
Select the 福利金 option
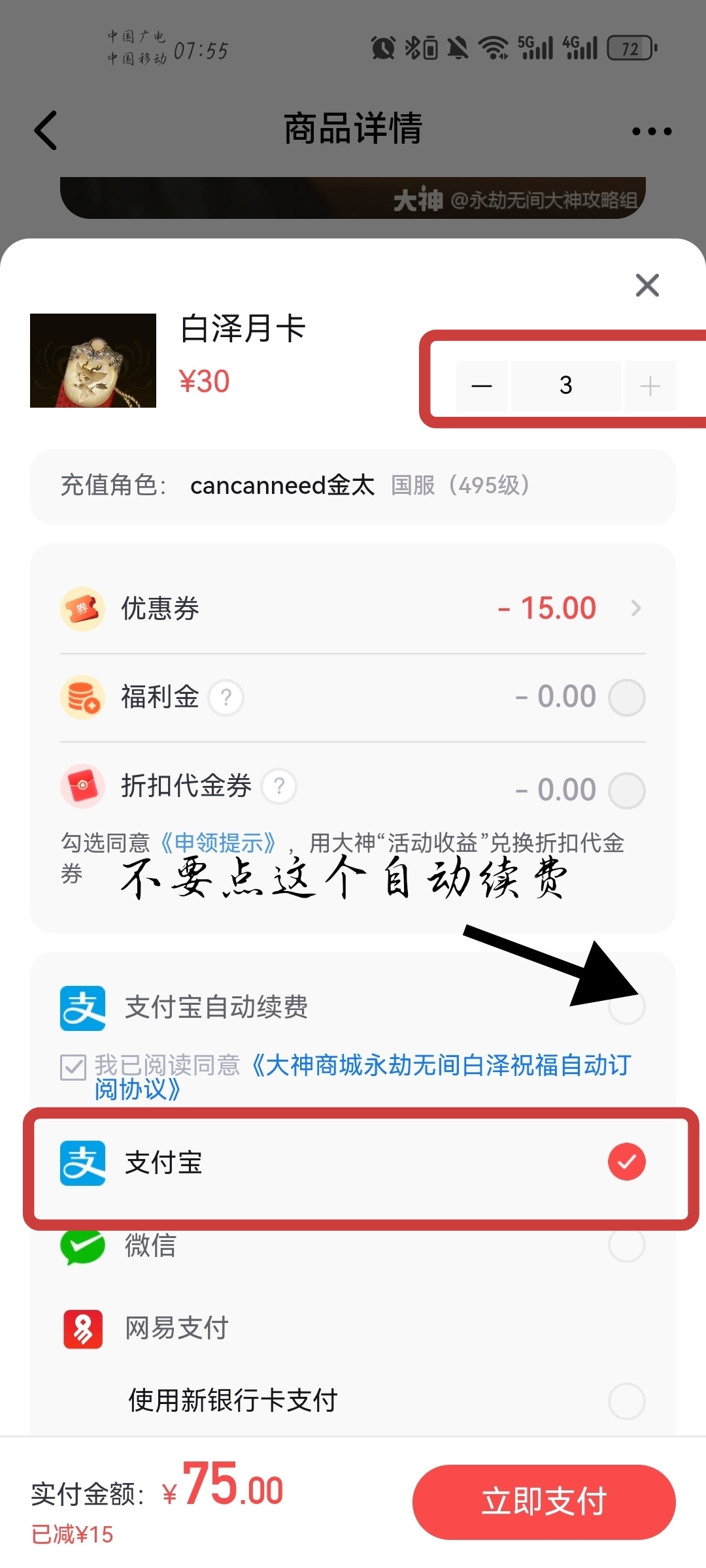[626, 697]
